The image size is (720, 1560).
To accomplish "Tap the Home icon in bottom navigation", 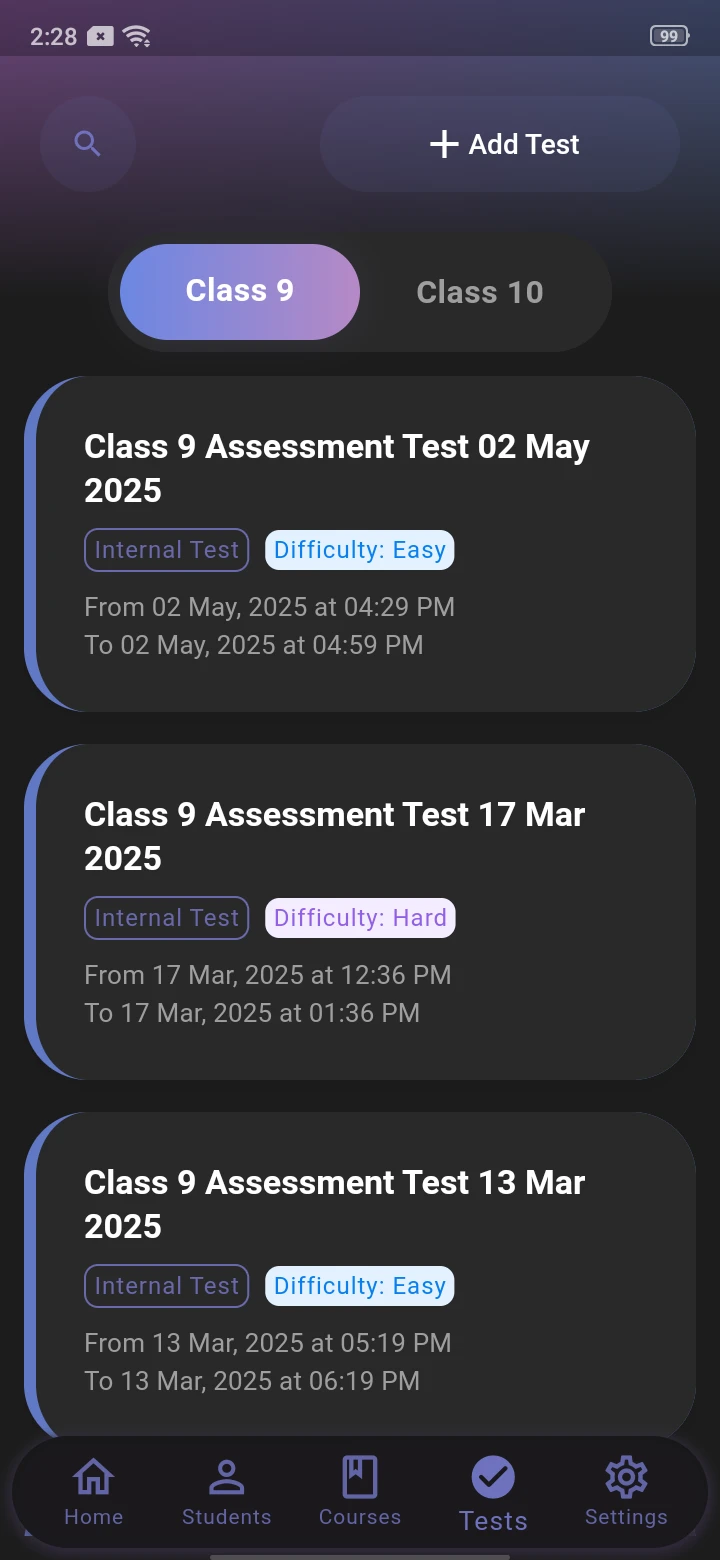I will pos(93,1490).
